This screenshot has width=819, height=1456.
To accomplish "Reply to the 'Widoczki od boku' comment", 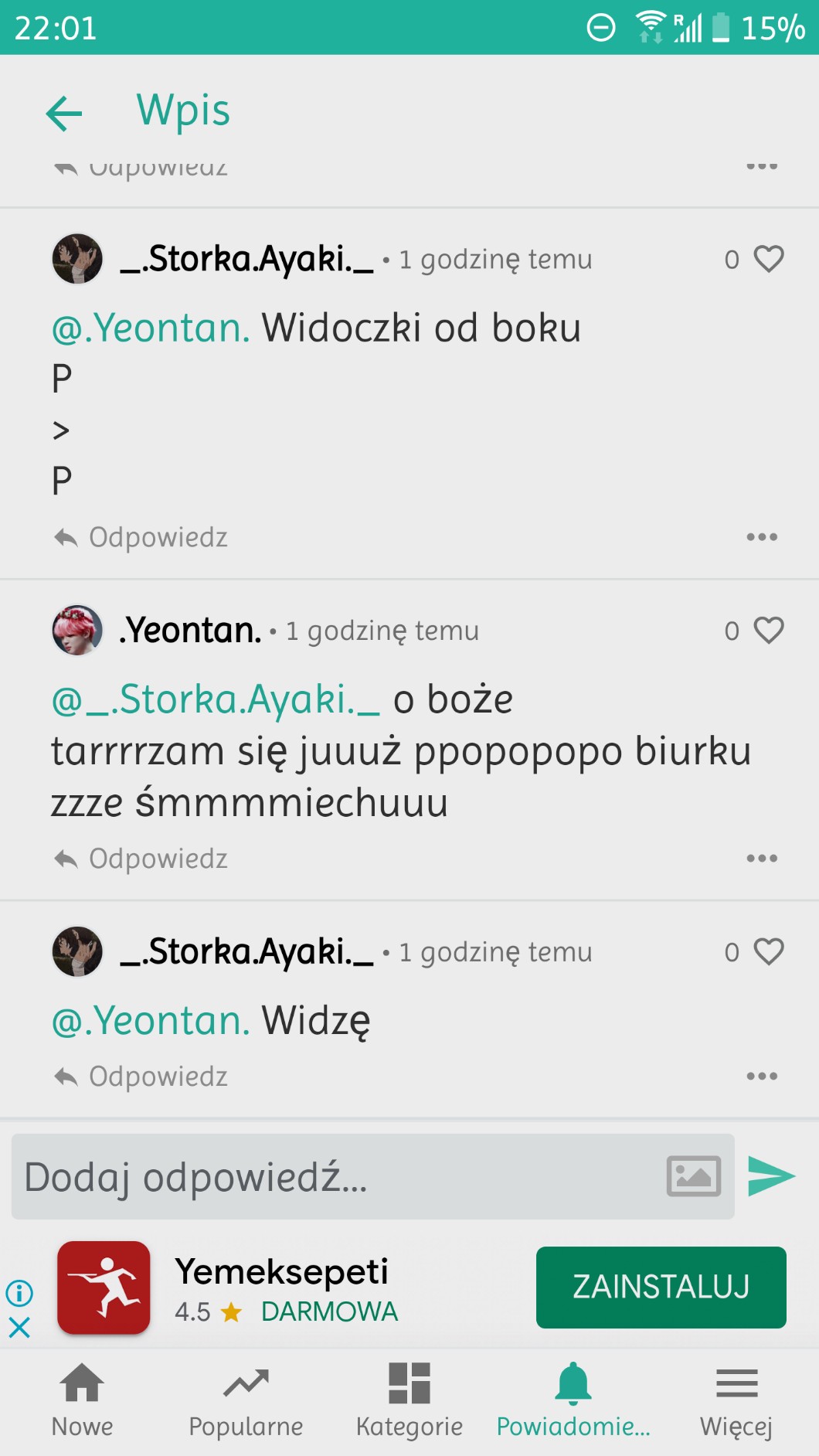I will point(142,537).
